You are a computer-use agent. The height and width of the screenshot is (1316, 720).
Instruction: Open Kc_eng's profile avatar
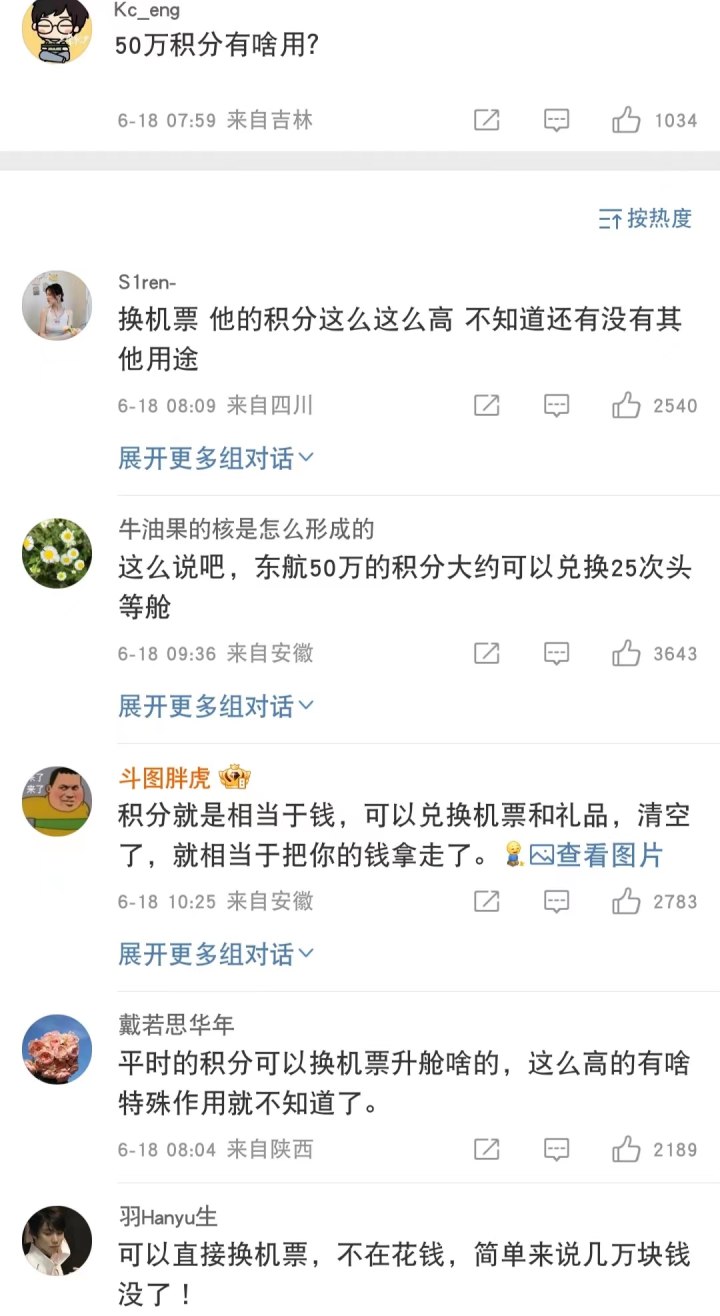[x=57, y=30]
